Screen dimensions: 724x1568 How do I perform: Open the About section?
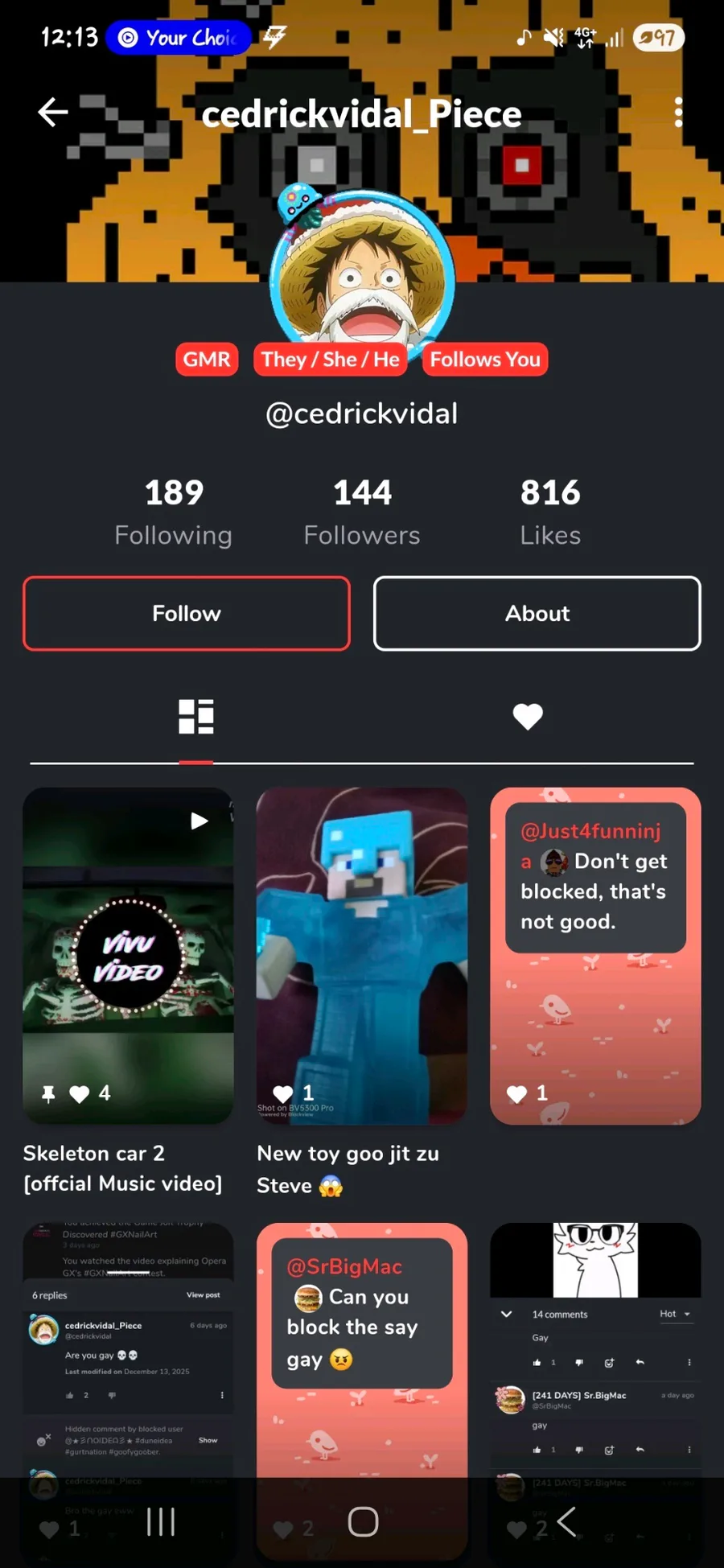(x=537, y=613)
